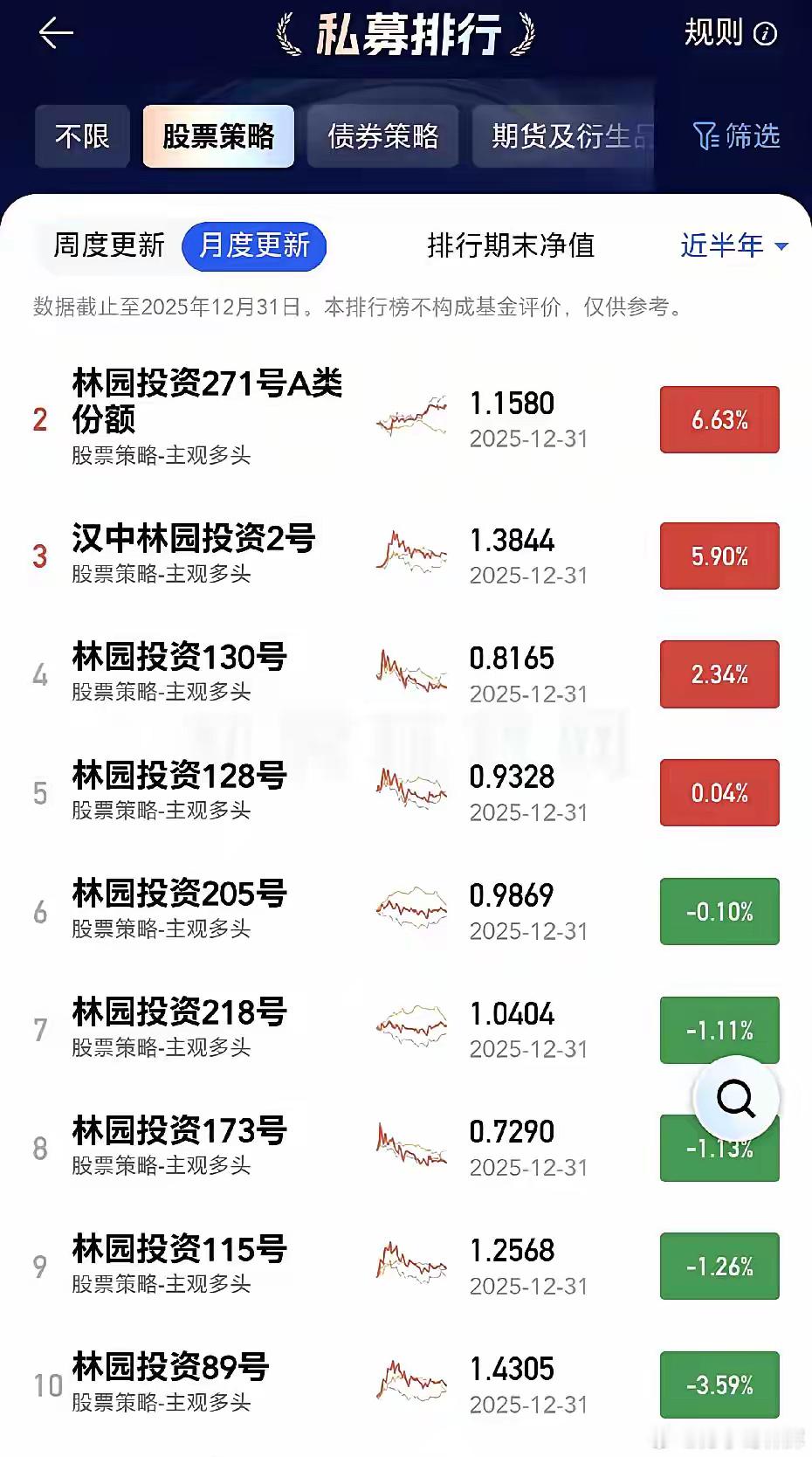This screenshot has height=1457, width=812.
Task: Expand the 近半年 period dropdown
Action: point(733,245)
